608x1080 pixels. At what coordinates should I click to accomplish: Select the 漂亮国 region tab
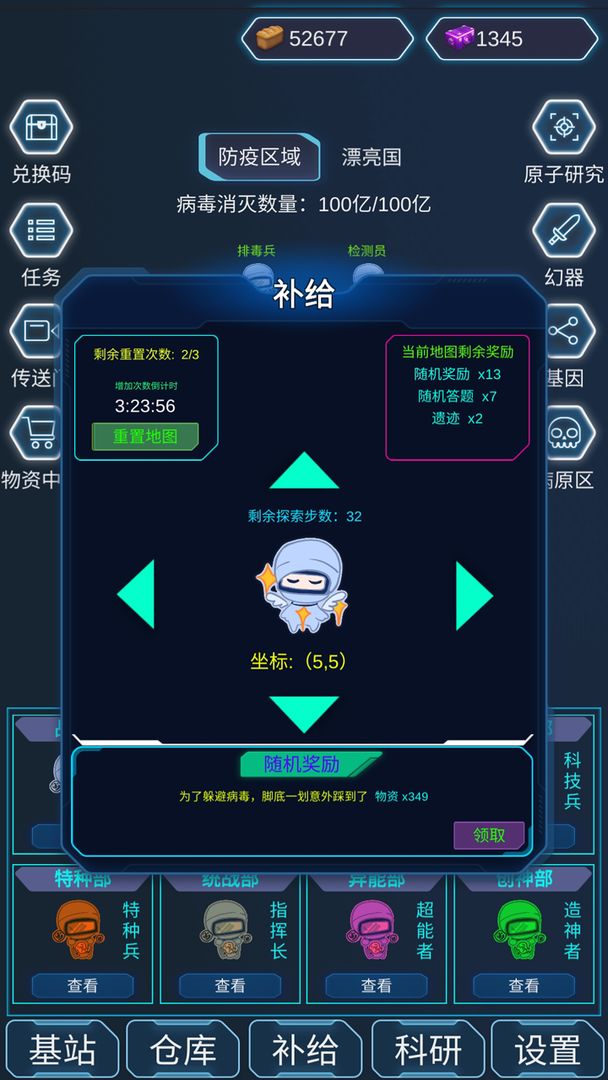coord(371,157)
